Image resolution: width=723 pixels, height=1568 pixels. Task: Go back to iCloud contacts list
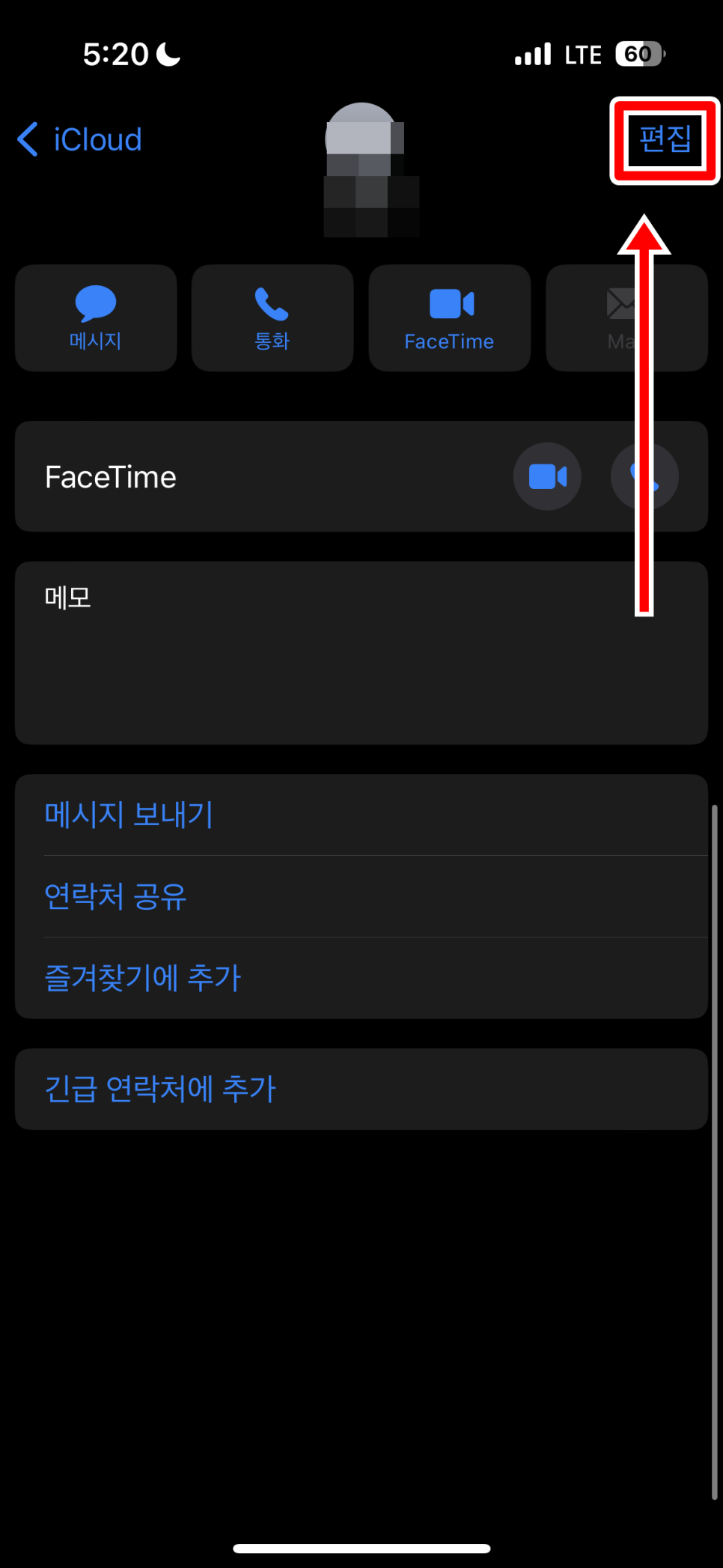point(79,139)
